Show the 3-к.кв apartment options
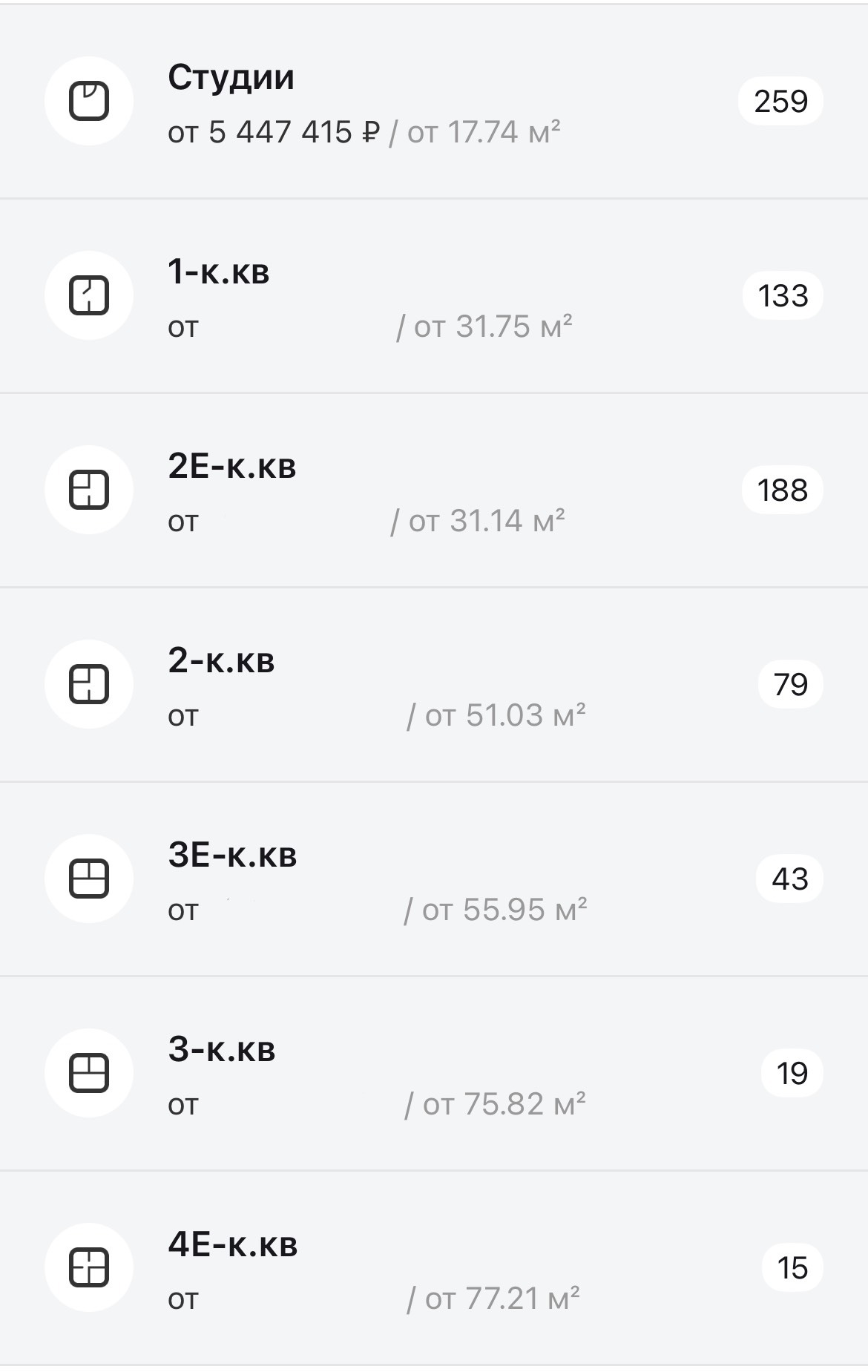 tap(434, 1074)
